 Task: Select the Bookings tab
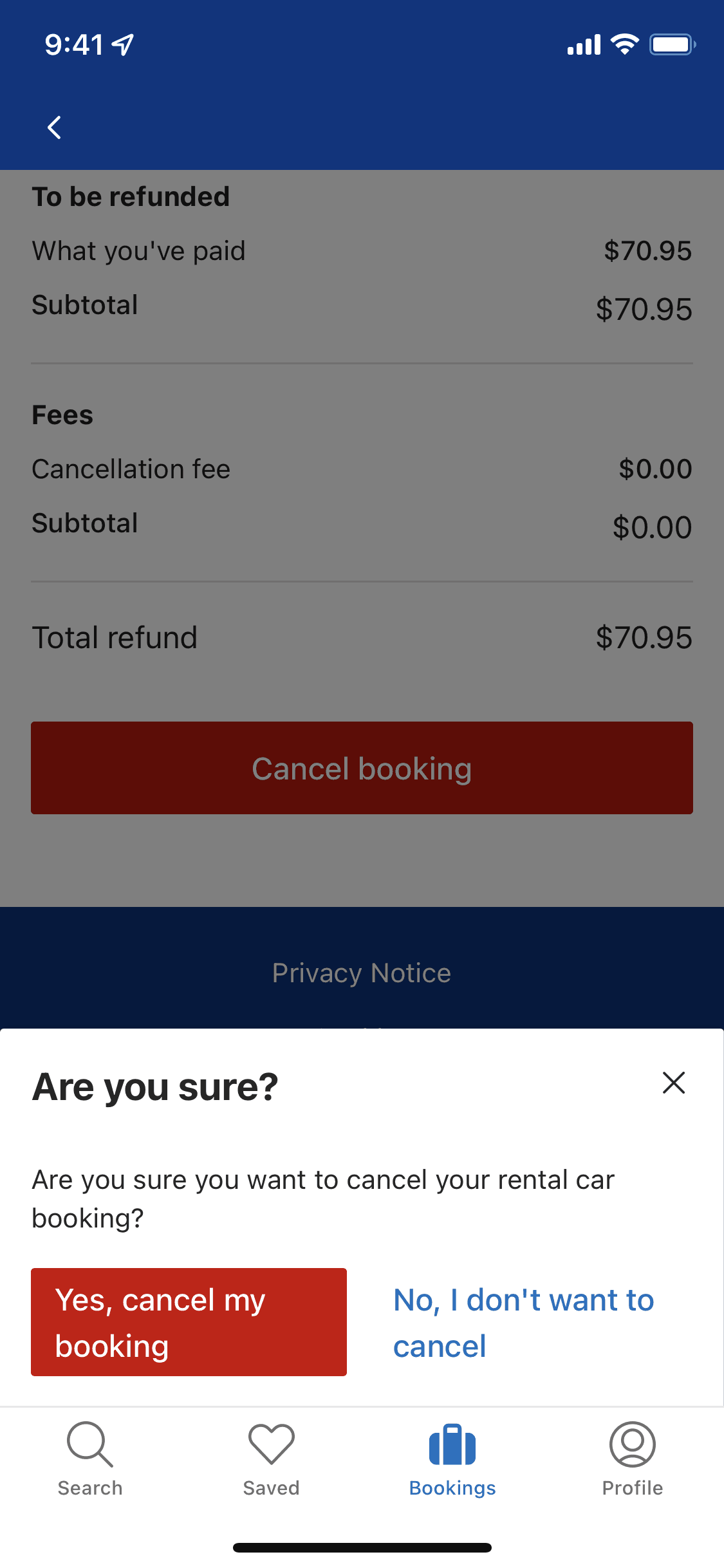click(x=452, y=1459)
